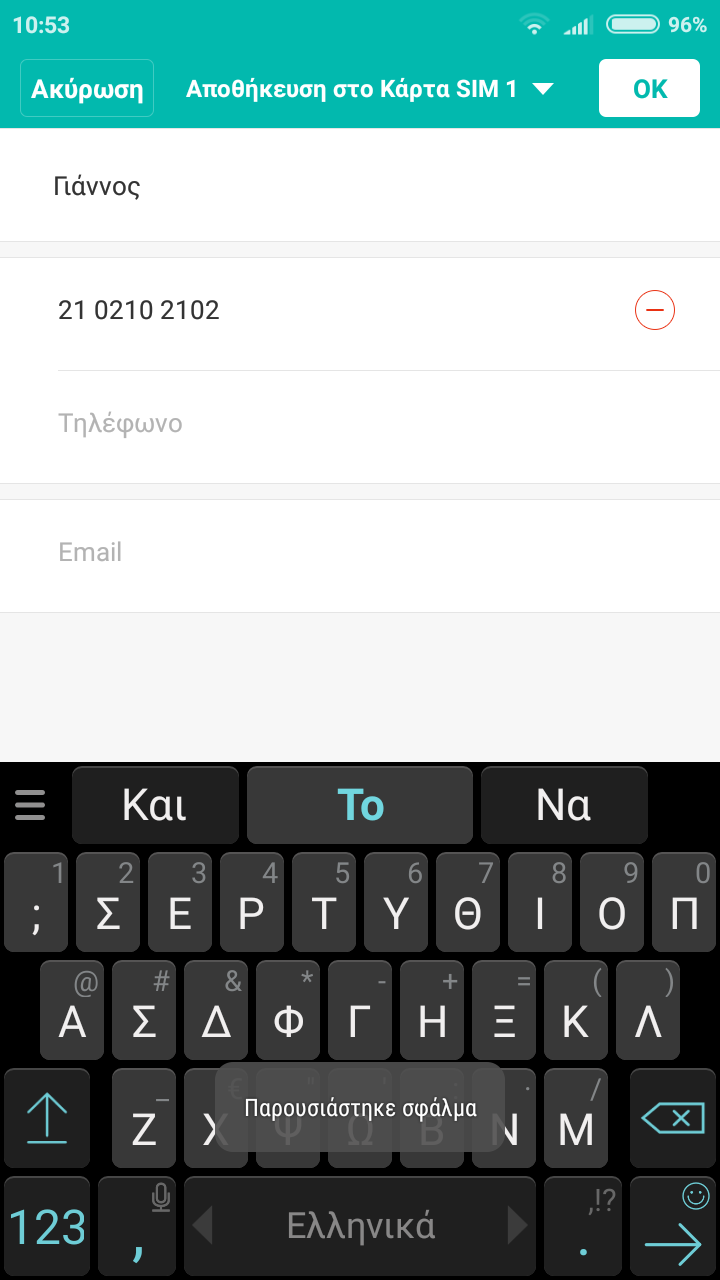Tap the keyboard shift key
The height and width of the screenshot is (1280, 720).
coord(47,1119)
